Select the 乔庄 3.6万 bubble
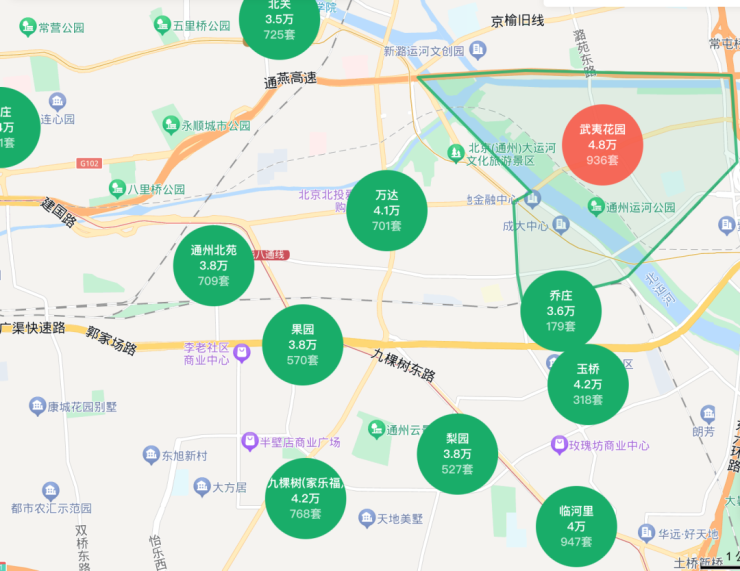 click(x=561, y=311)
